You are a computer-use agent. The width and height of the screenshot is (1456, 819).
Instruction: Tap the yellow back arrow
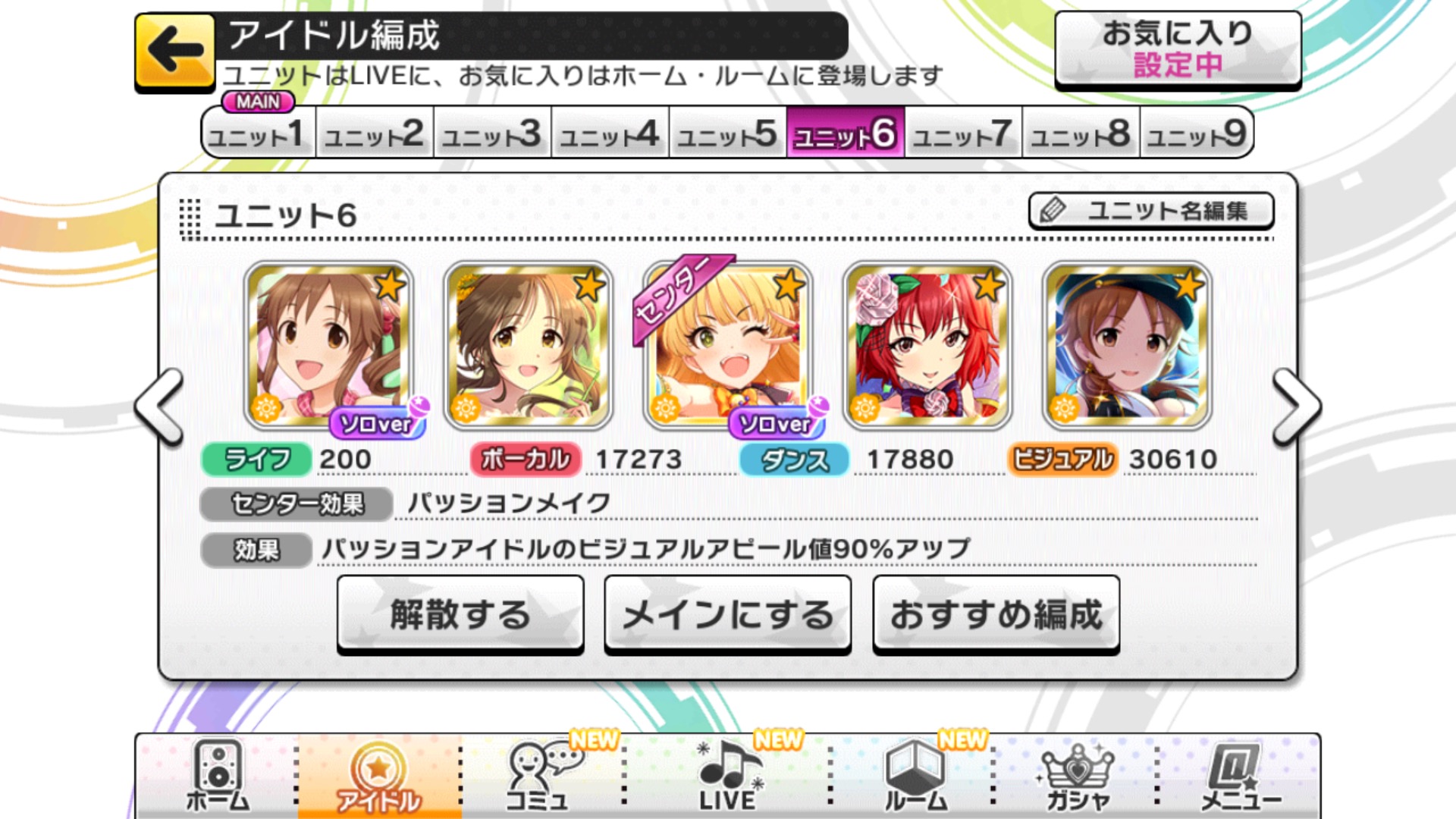pyautogui.click(x=175, y=52)
